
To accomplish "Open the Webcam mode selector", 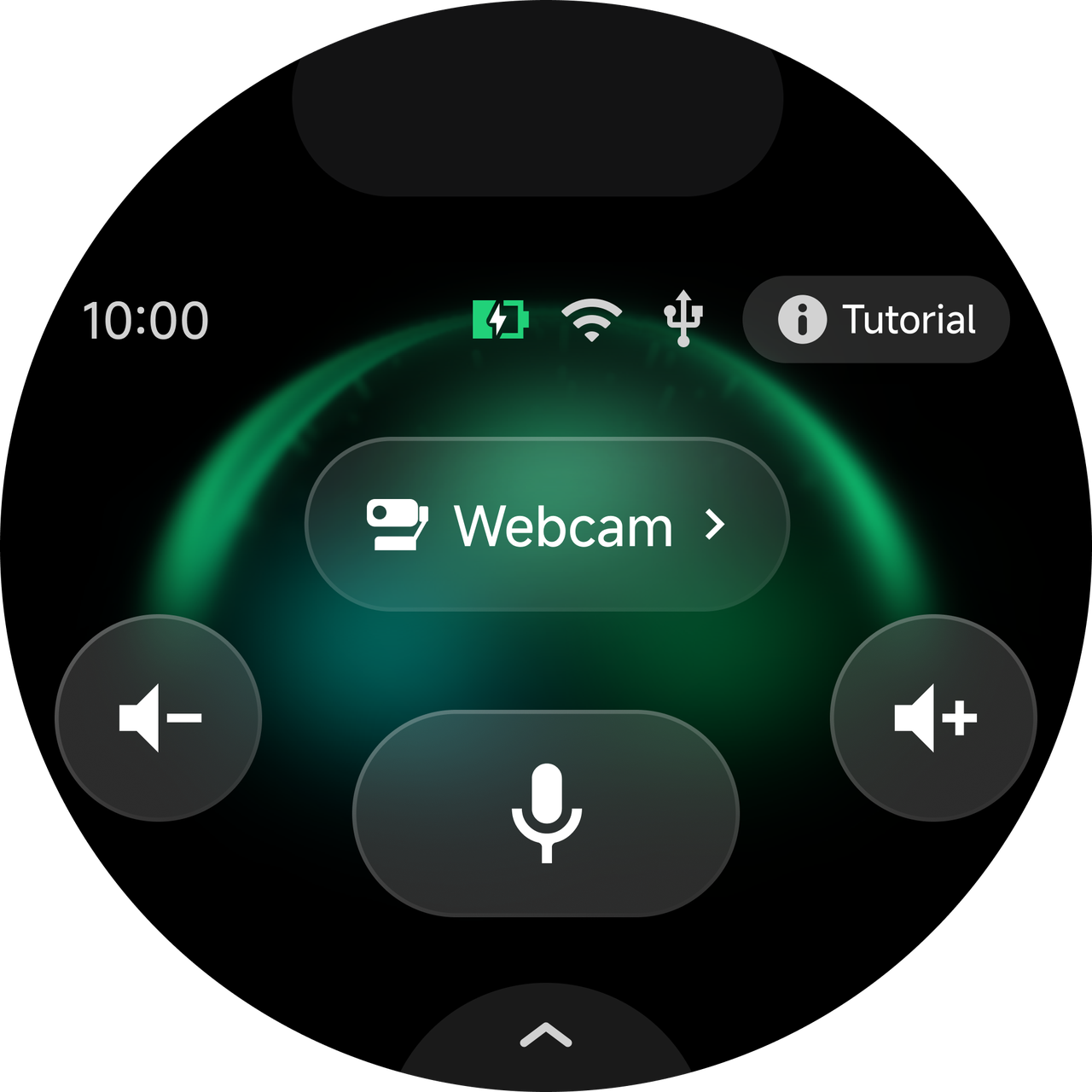I will (547, 524).
